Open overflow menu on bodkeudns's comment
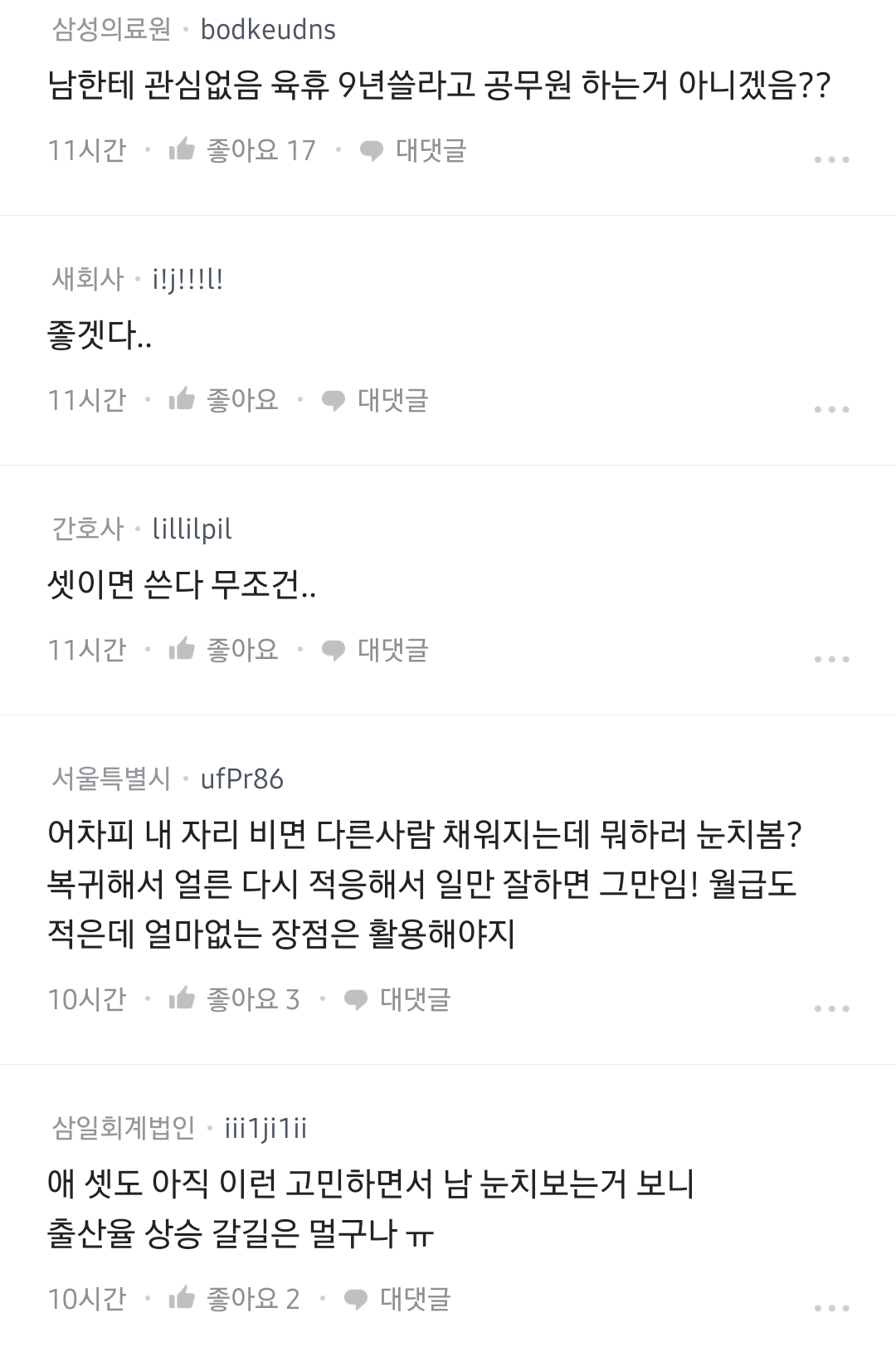Viewport: 896px width, 1352px height. pos(831,159)
